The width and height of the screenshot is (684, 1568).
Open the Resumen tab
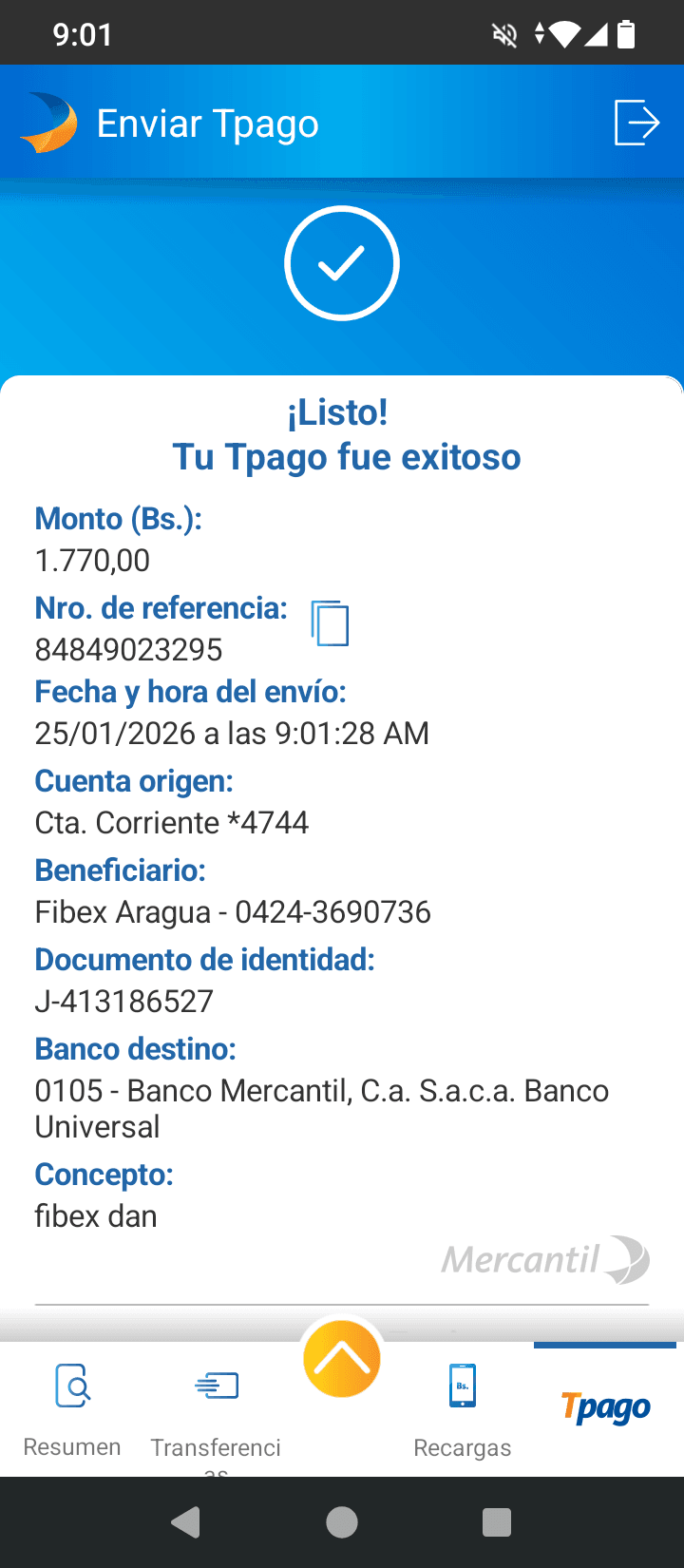coord(72,1407)
